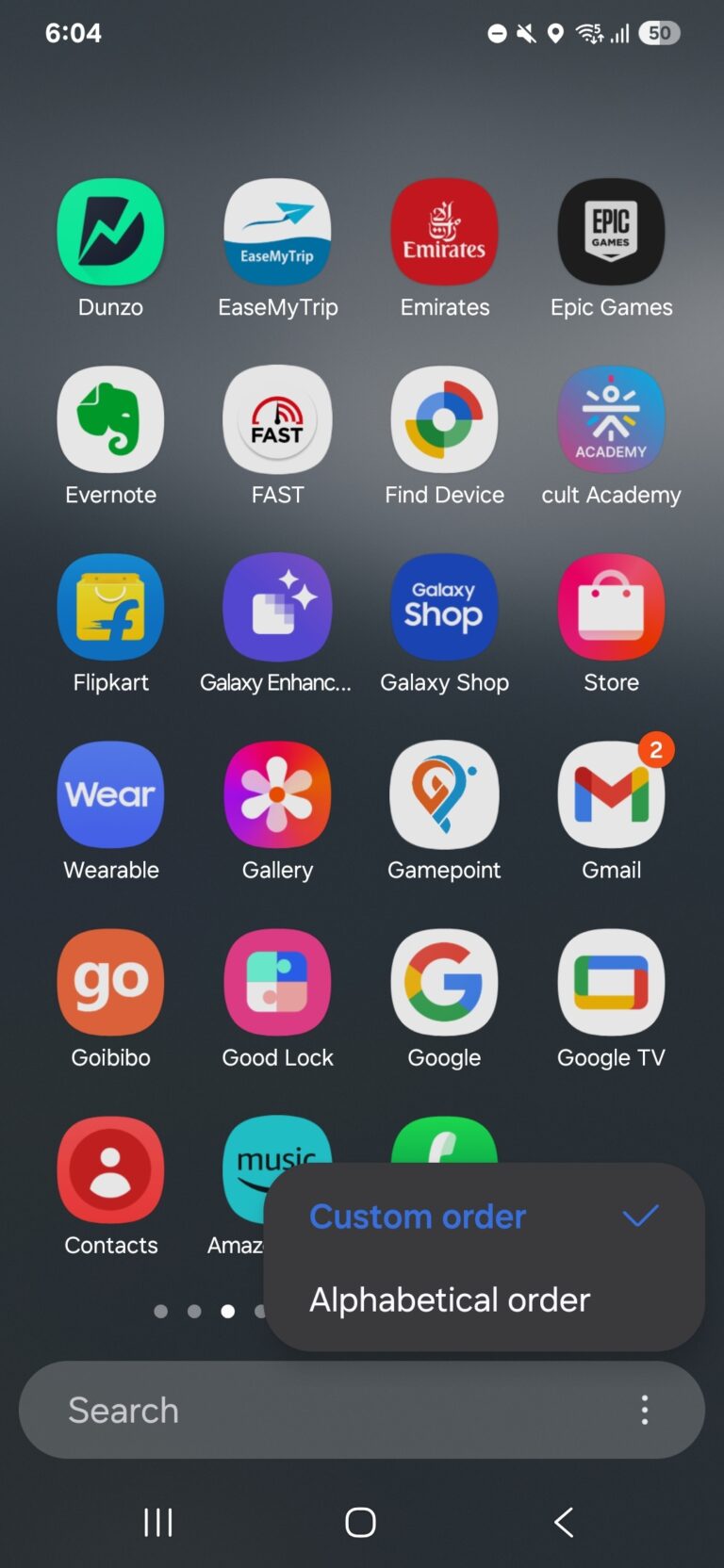Launch EaseMyTrip
724x1568 pixels.
(x=277, y=232)
